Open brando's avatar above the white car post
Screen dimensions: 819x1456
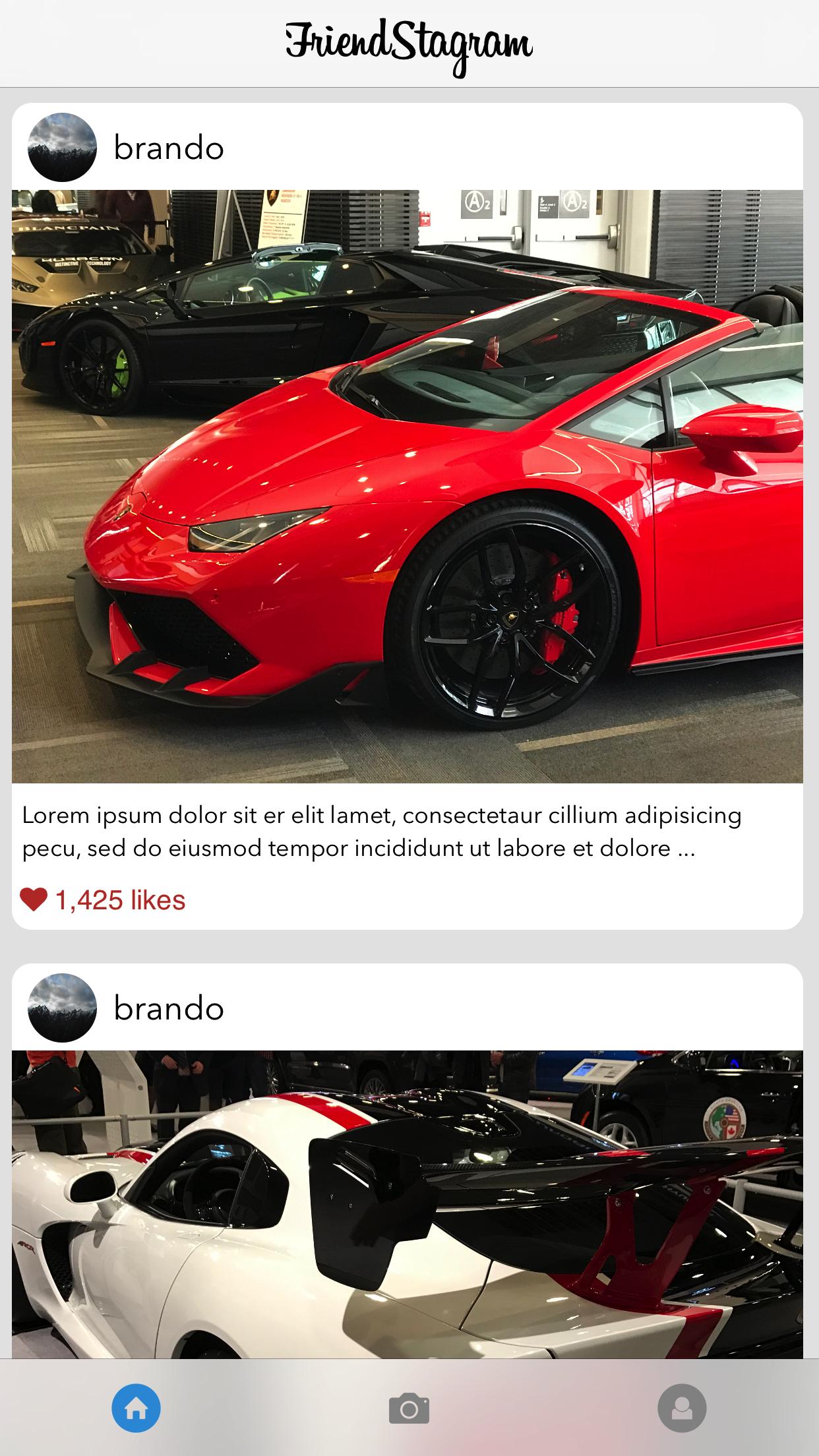pyautogui.click(x=62, y=1008)
